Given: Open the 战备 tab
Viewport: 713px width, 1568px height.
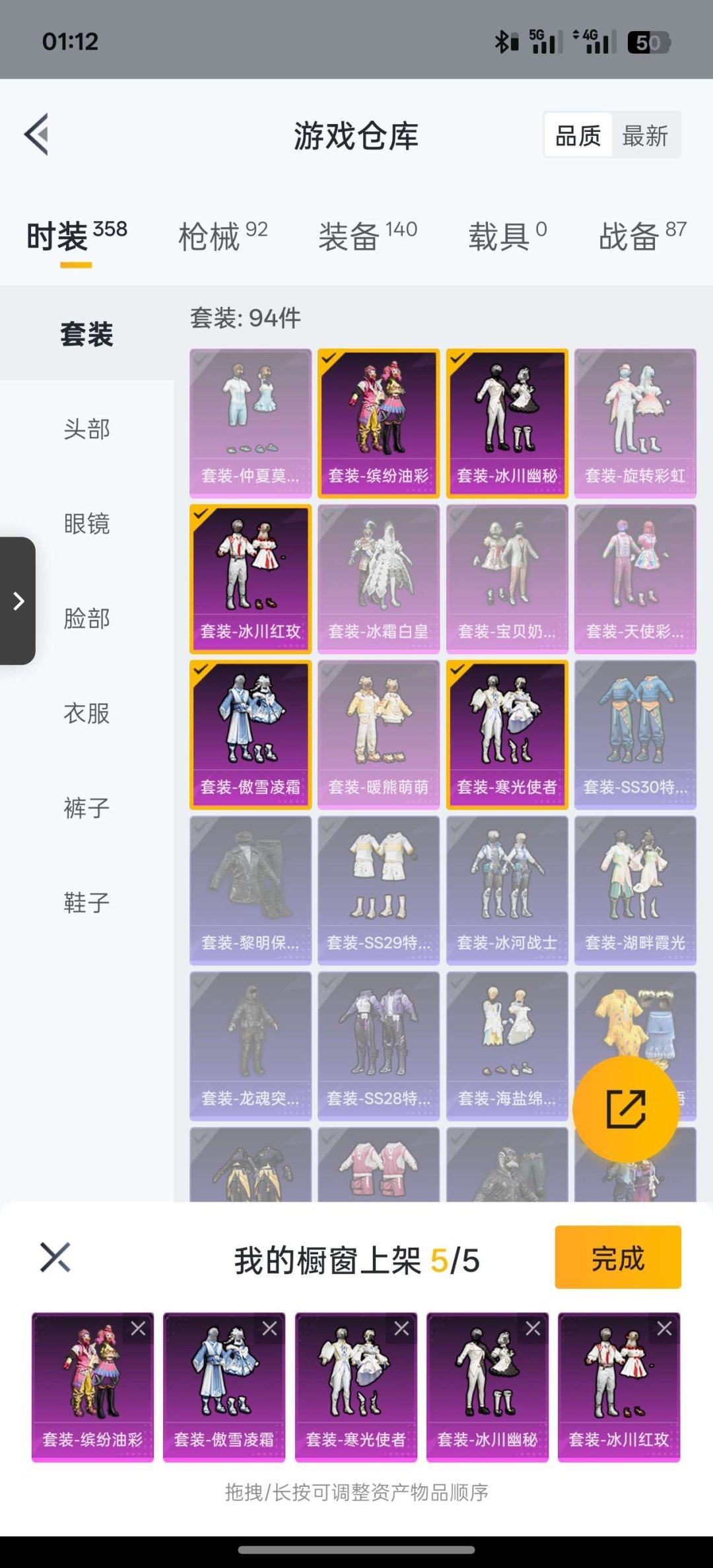Looking at the screenshot, I should pos(642,236).
